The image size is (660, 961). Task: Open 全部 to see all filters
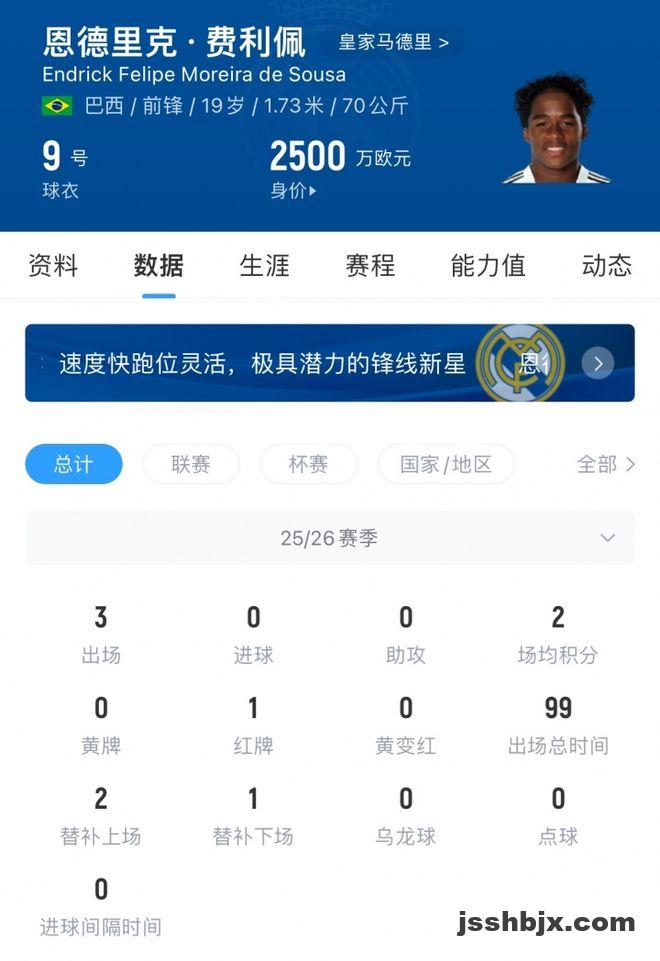(x=605, y=464)
